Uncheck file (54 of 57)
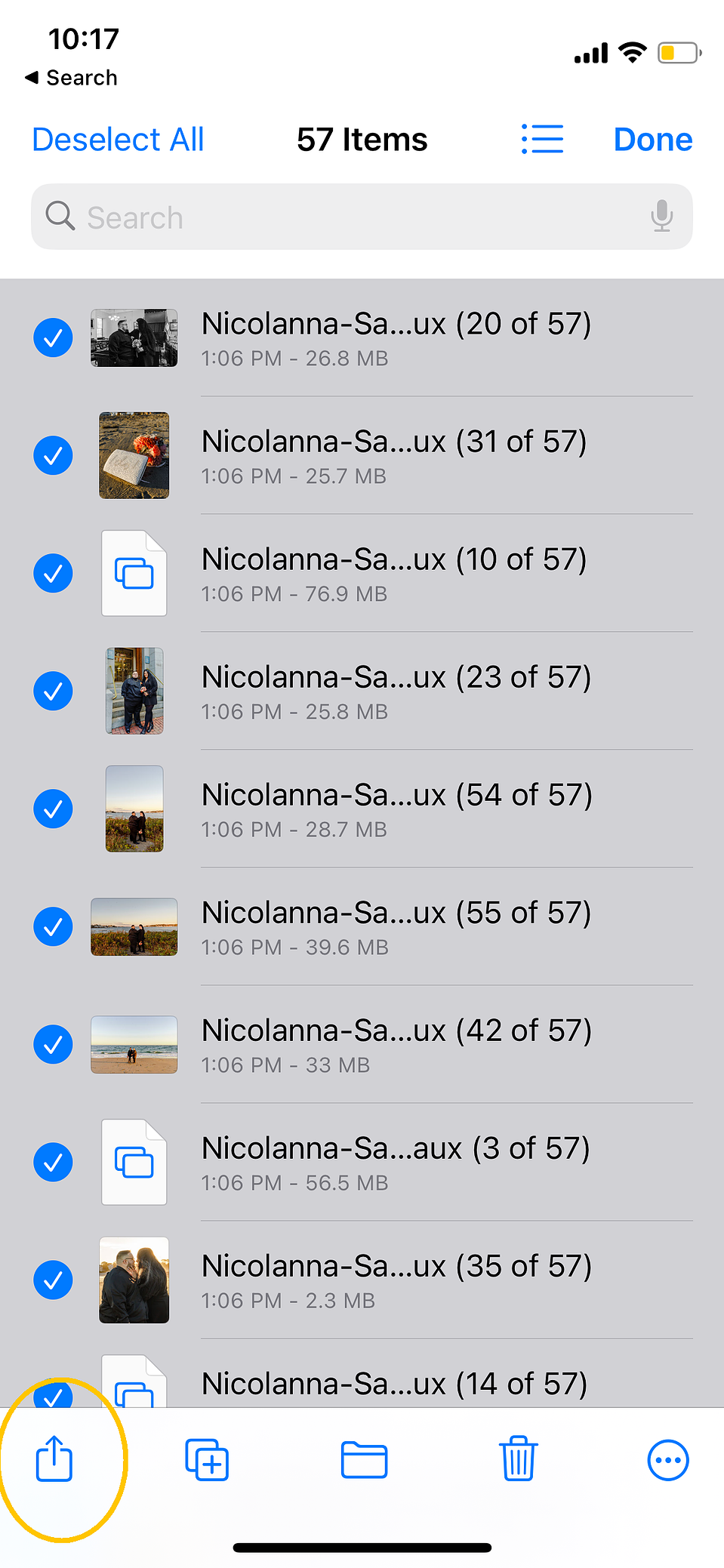The image size is (724, 1568). pyautogui.click(x=53, y=809)
